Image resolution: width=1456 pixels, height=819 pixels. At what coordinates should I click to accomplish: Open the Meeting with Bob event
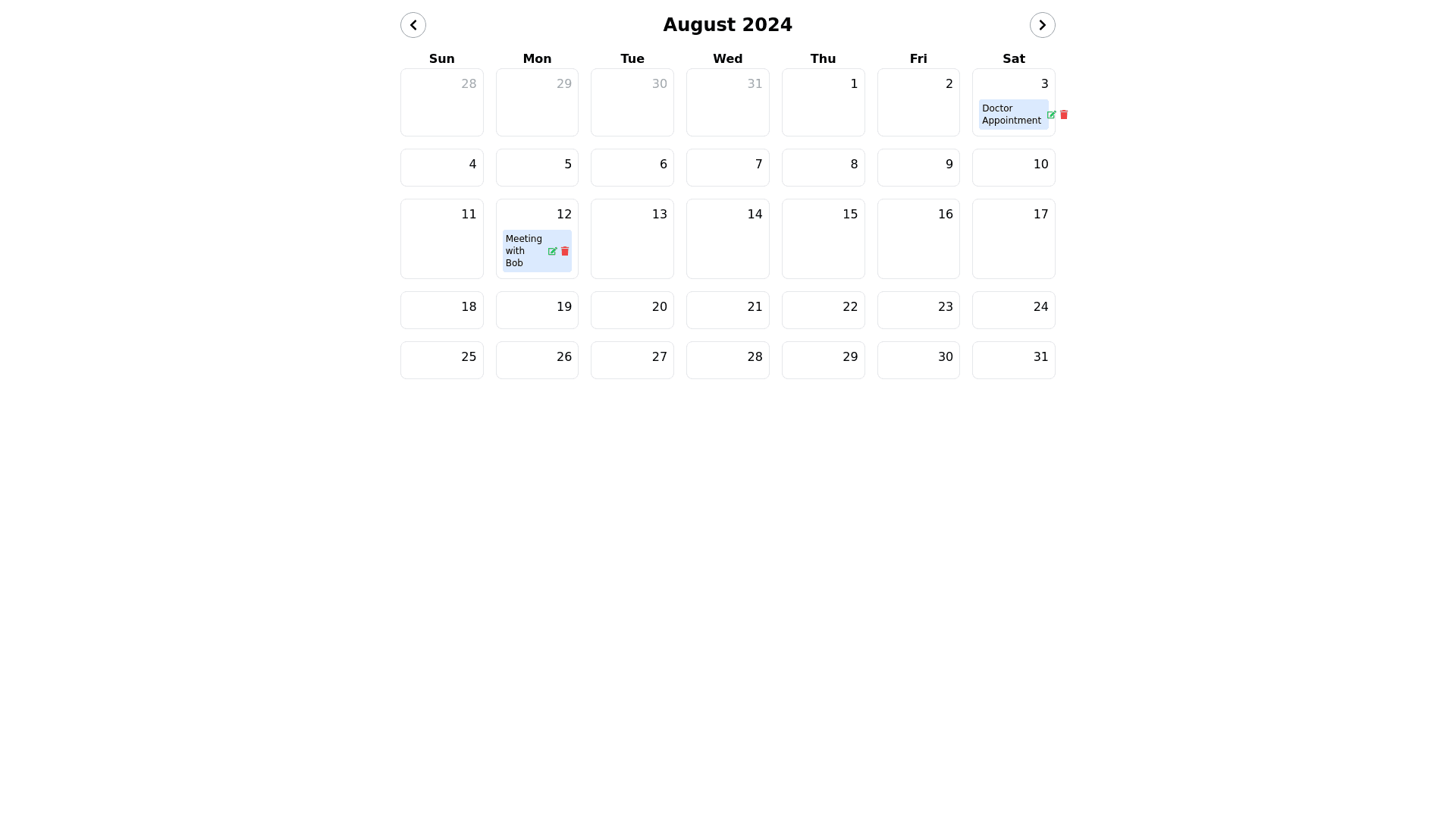[523, 251]
